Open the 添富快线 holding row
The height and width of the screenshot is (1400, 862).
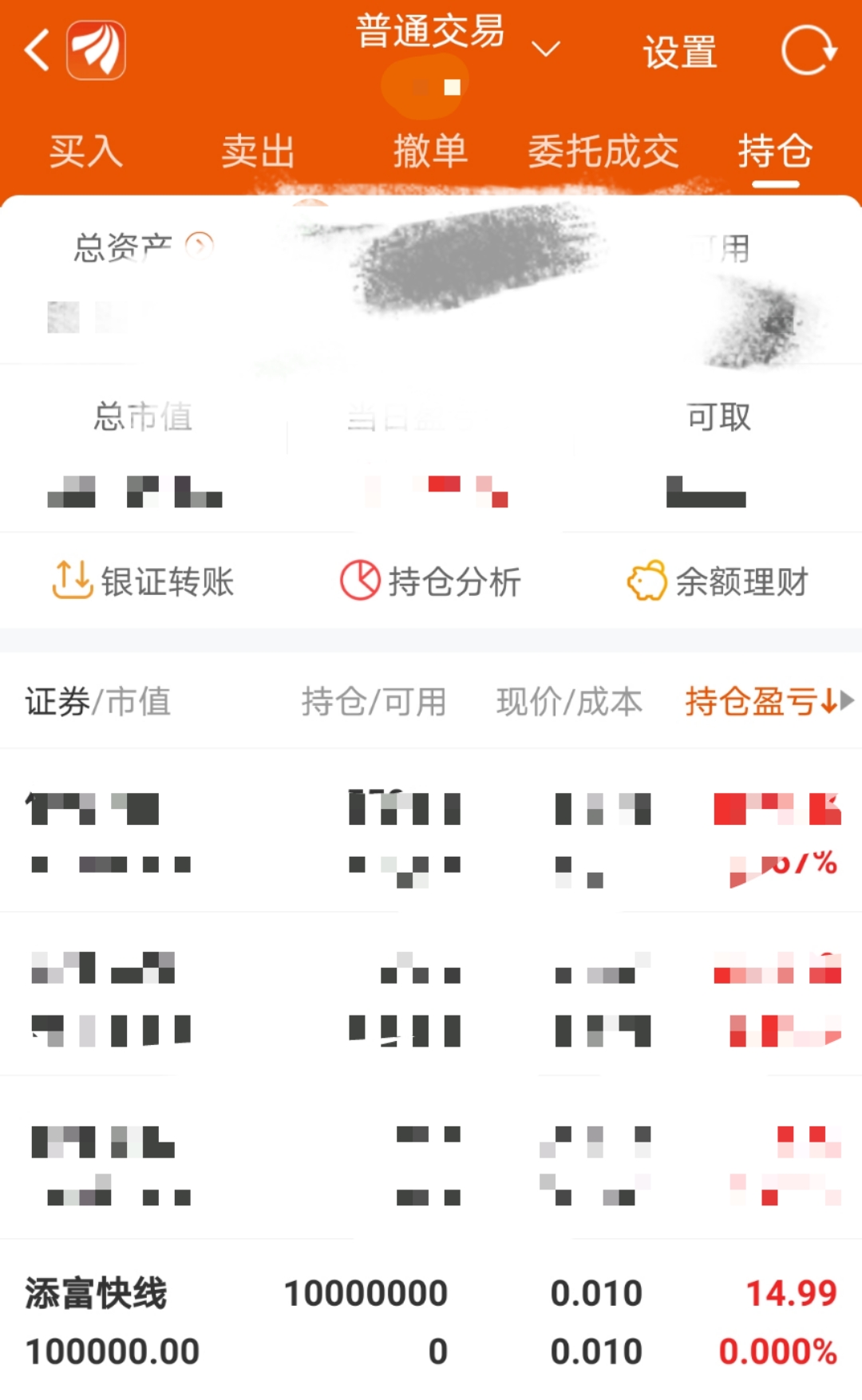[431, 1320]
